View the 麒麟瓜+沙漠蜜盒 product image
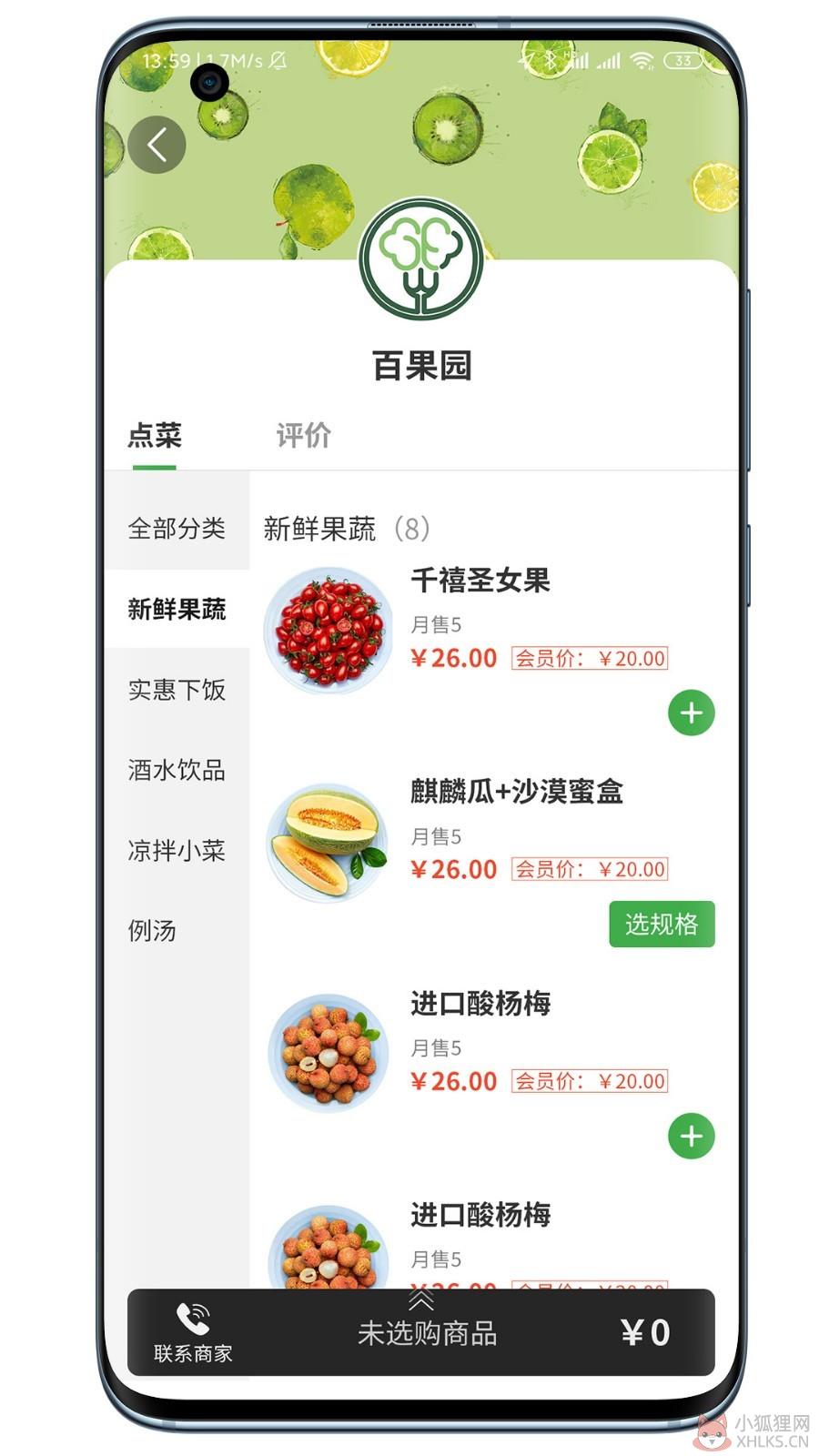 pyautogui.click(x=329, y=843)
